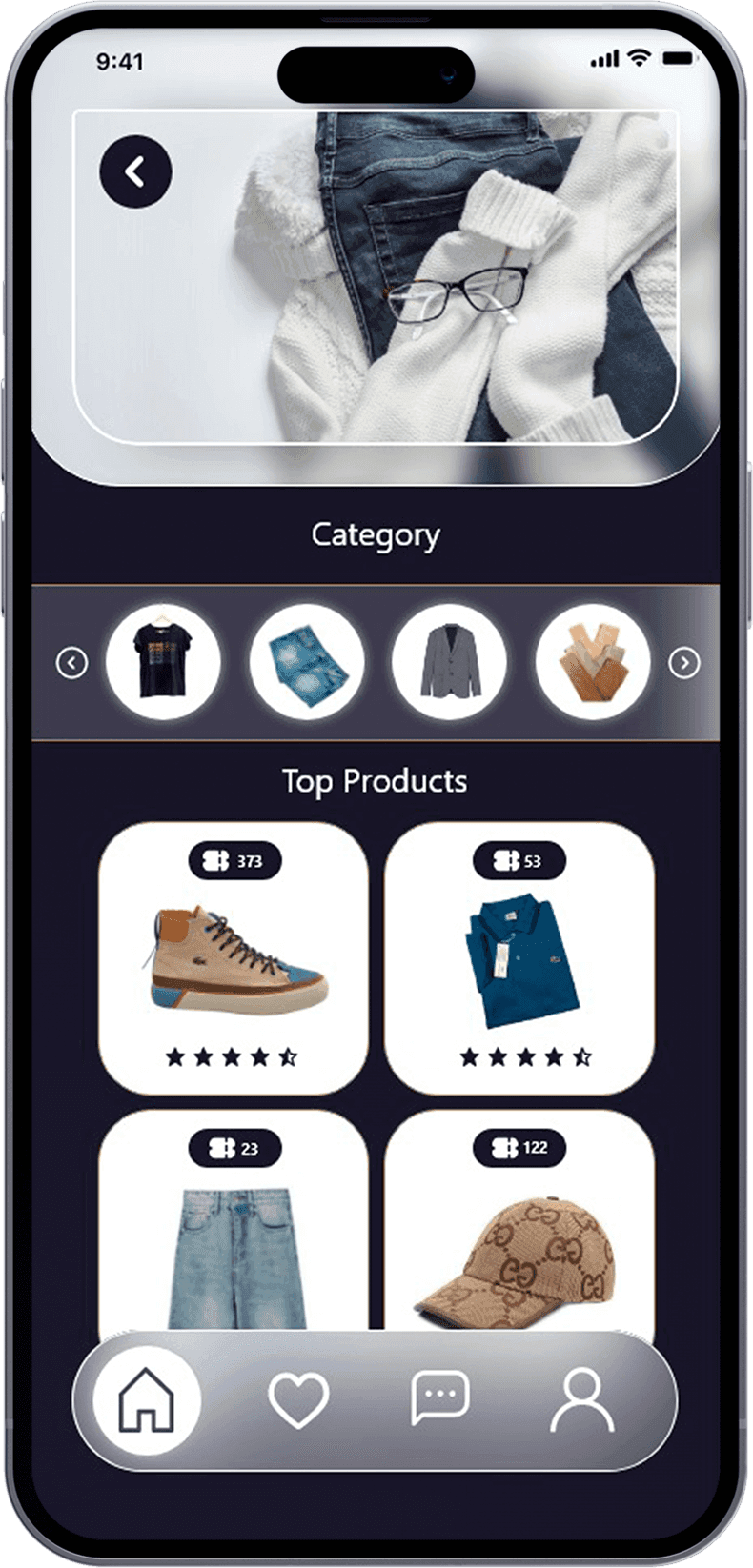The height and width of the screenshot is (1568, 753).
Task: Select the denim shorts category
Action: coord(306,661)
